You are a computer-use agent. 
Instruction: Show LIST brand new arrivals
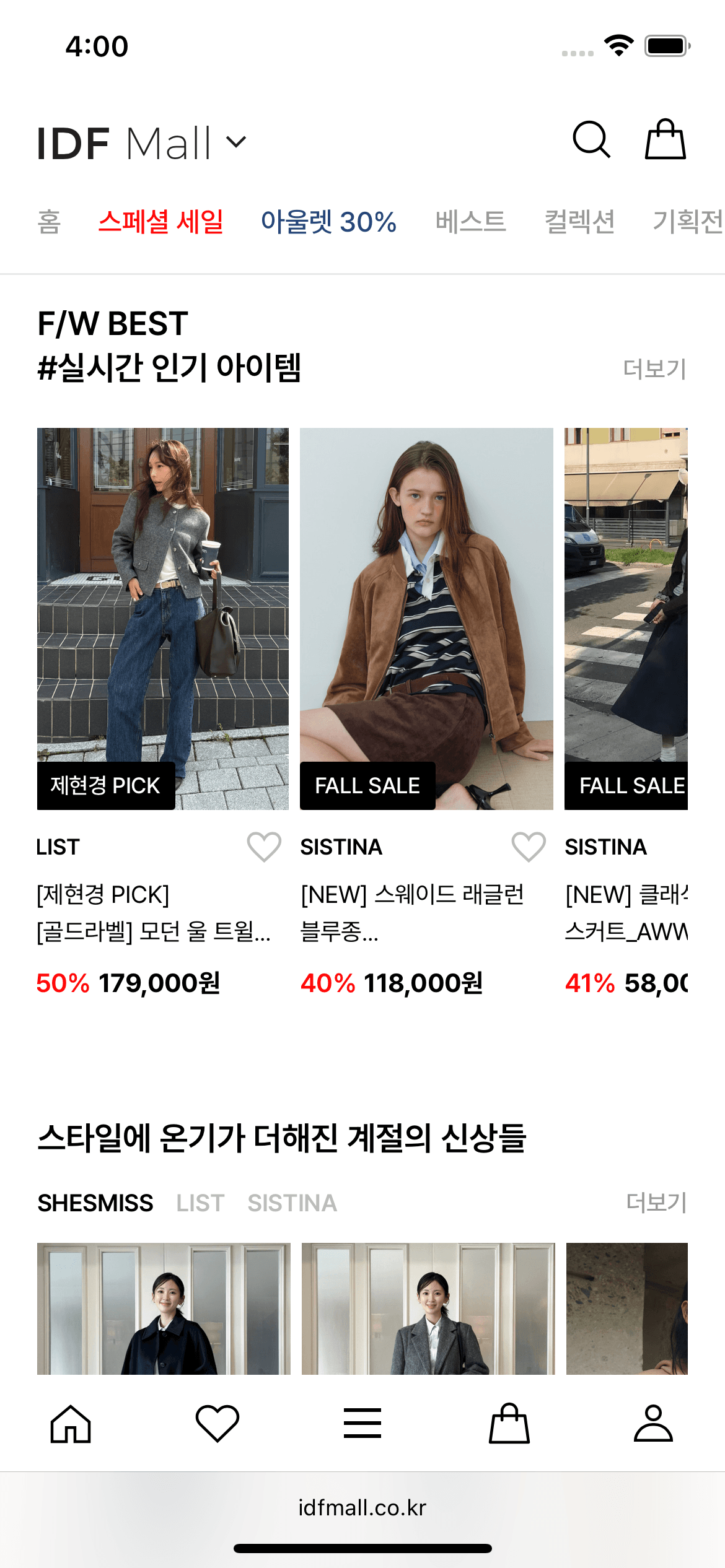[200, 1203]
